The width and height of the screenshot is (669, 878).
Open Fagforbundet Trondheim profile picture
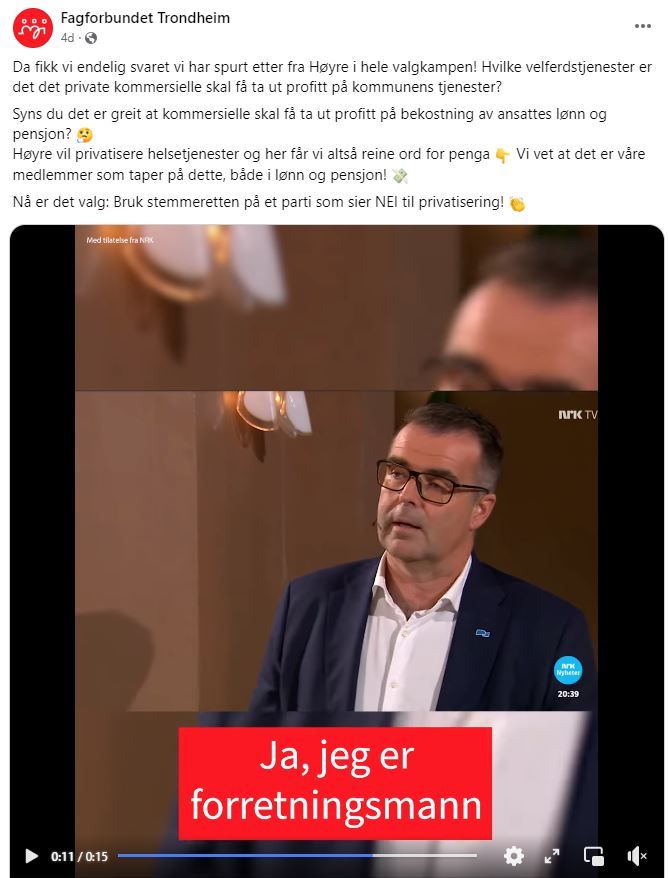[32, 25]
